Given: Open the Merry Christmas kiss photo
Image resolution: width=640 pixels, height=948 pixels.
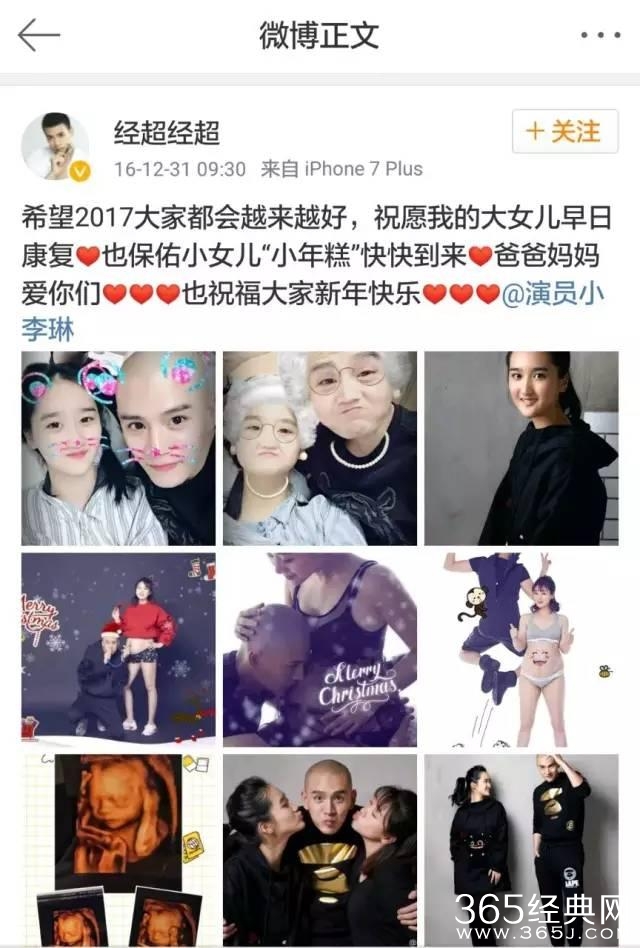Looking at the screenshot, I should pyautogui.click(x=319, y=649).
